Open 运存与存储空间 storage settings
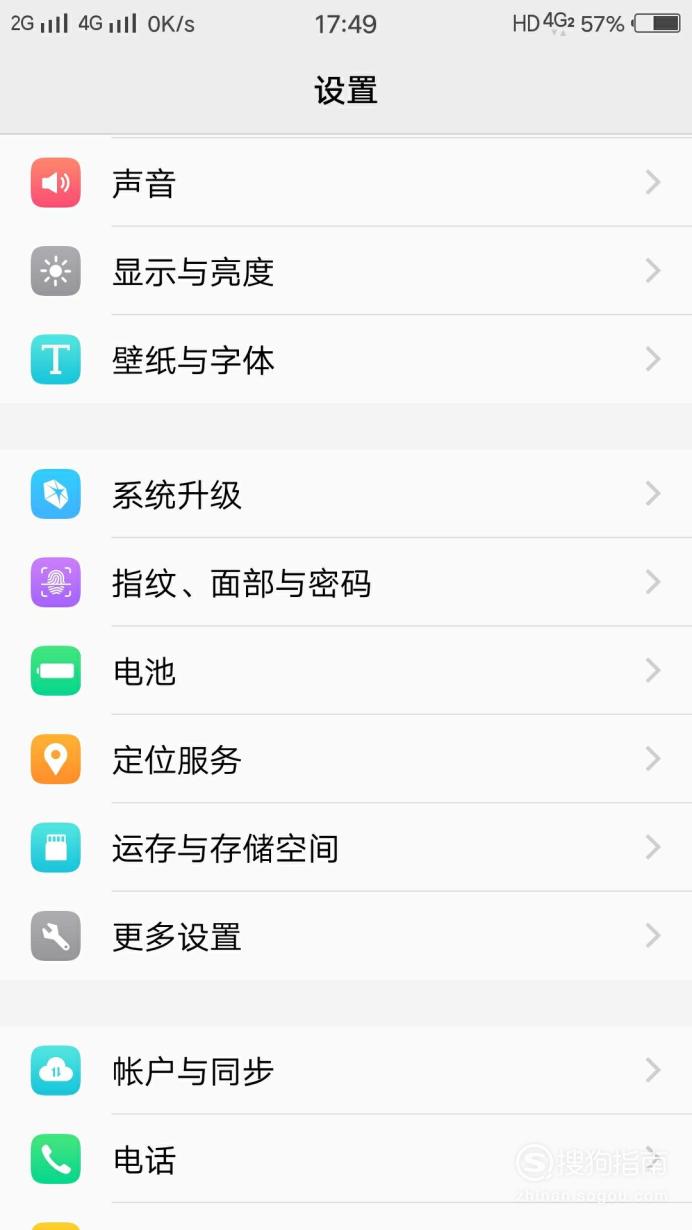Image resolution: width=692 pixels, height=1230 pixels. [346, 847]
